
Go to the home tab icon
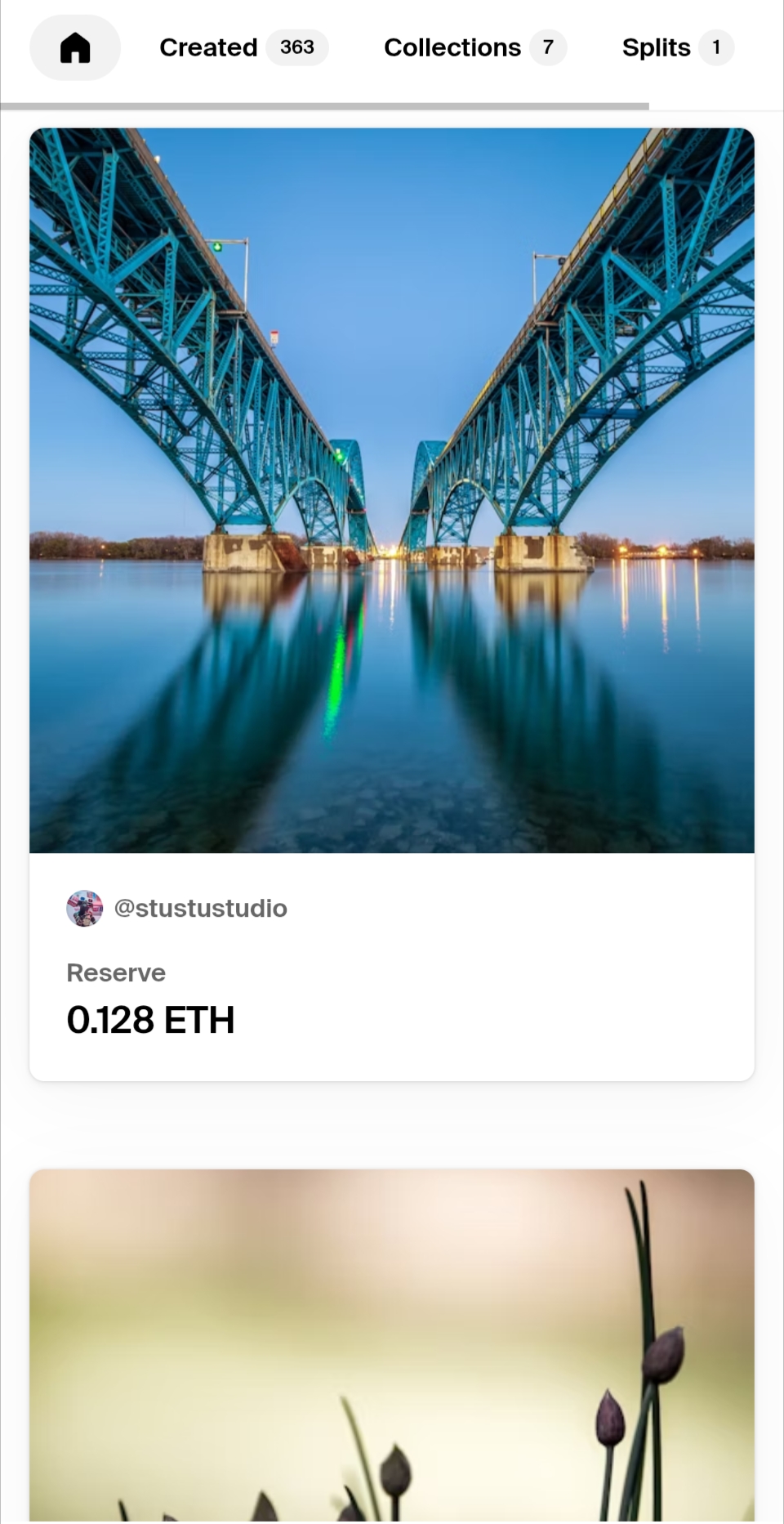[75, 47]
